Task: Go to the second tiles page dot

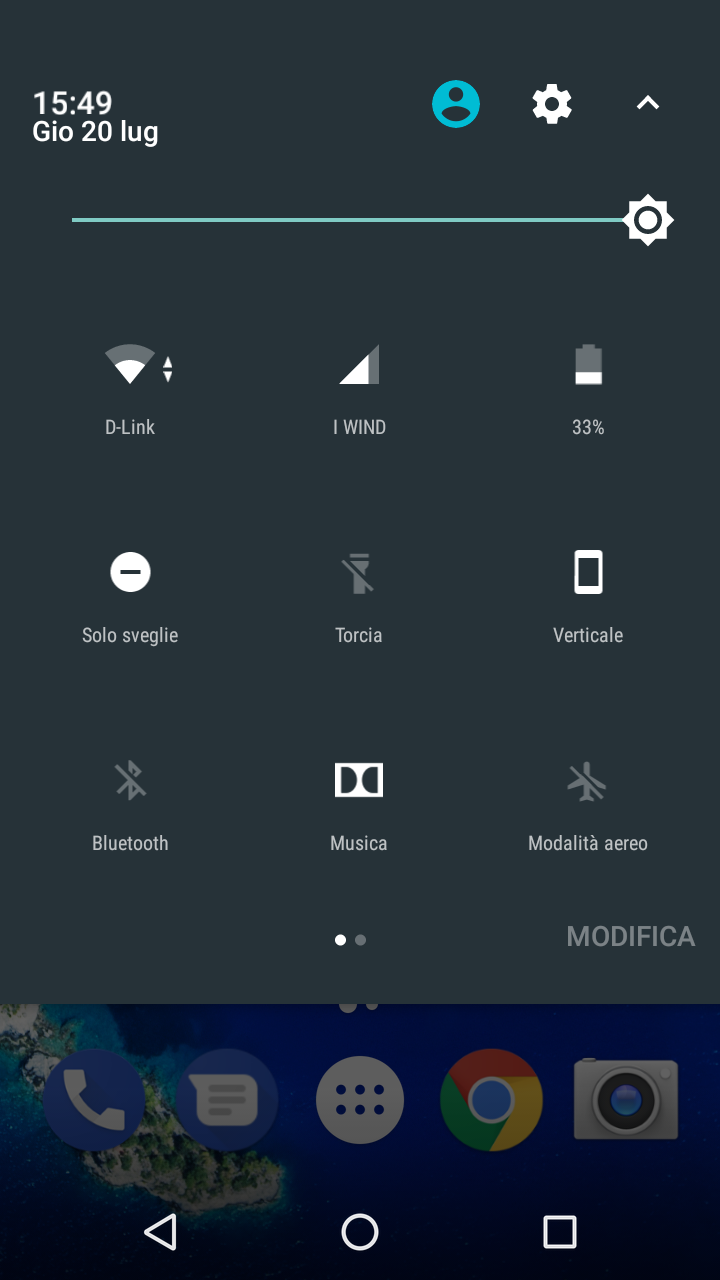Action: [x=361, y=940]
